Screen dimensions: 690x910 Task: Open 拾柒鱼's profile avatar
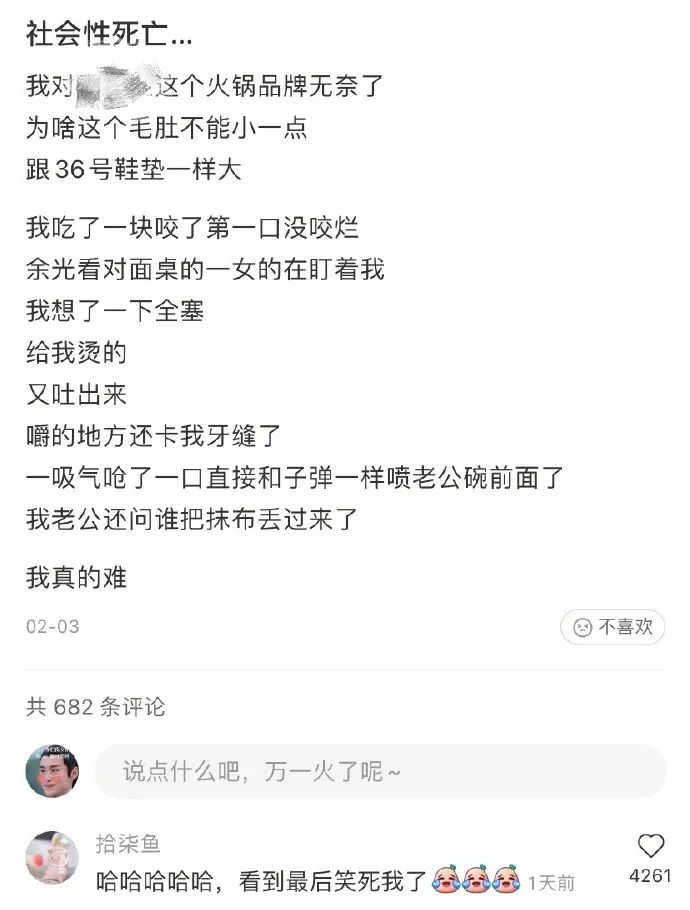(x=52, y=858)
